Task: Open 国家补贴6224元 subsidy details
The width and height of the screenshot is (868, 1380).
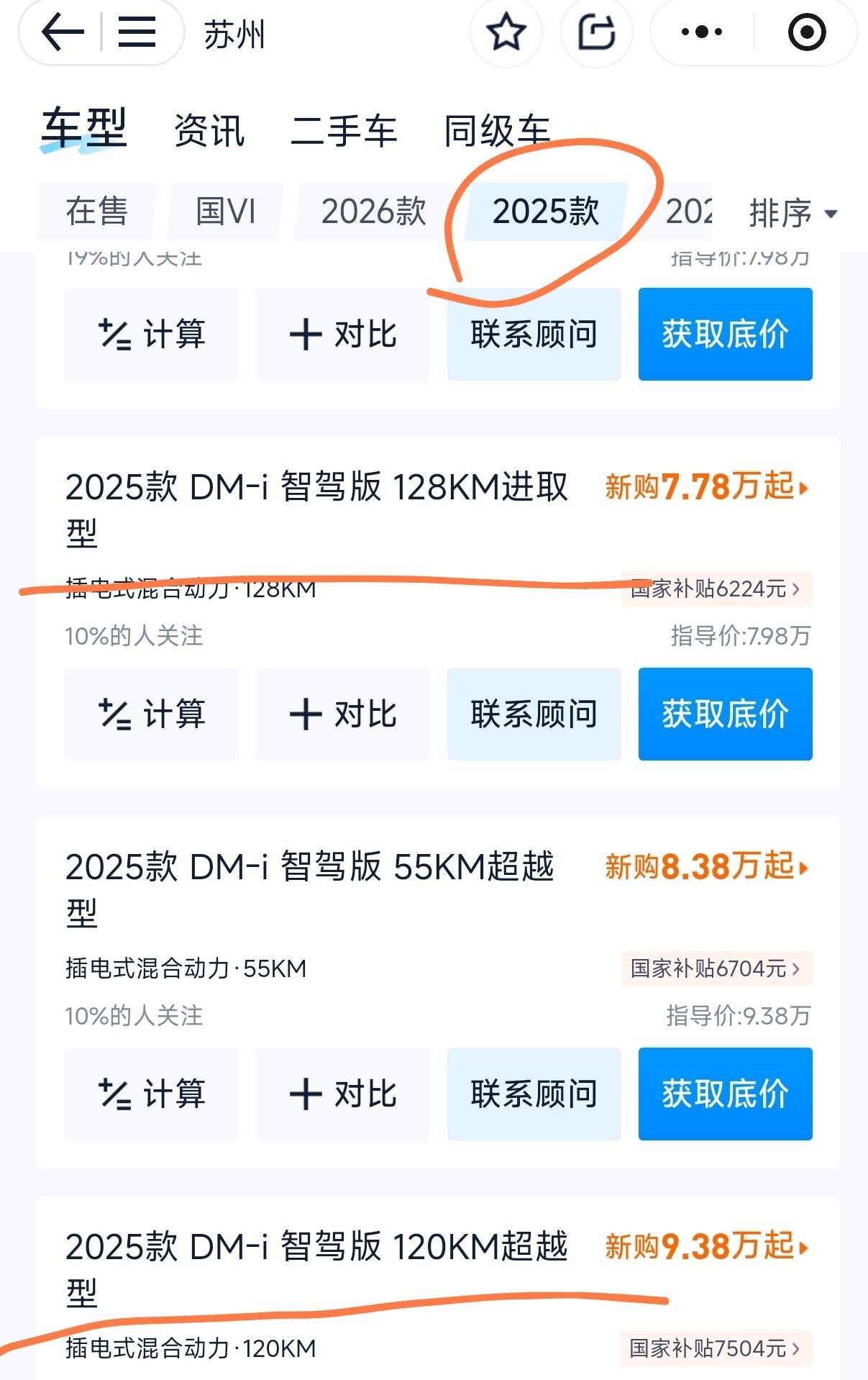Action: pos(716,589)
